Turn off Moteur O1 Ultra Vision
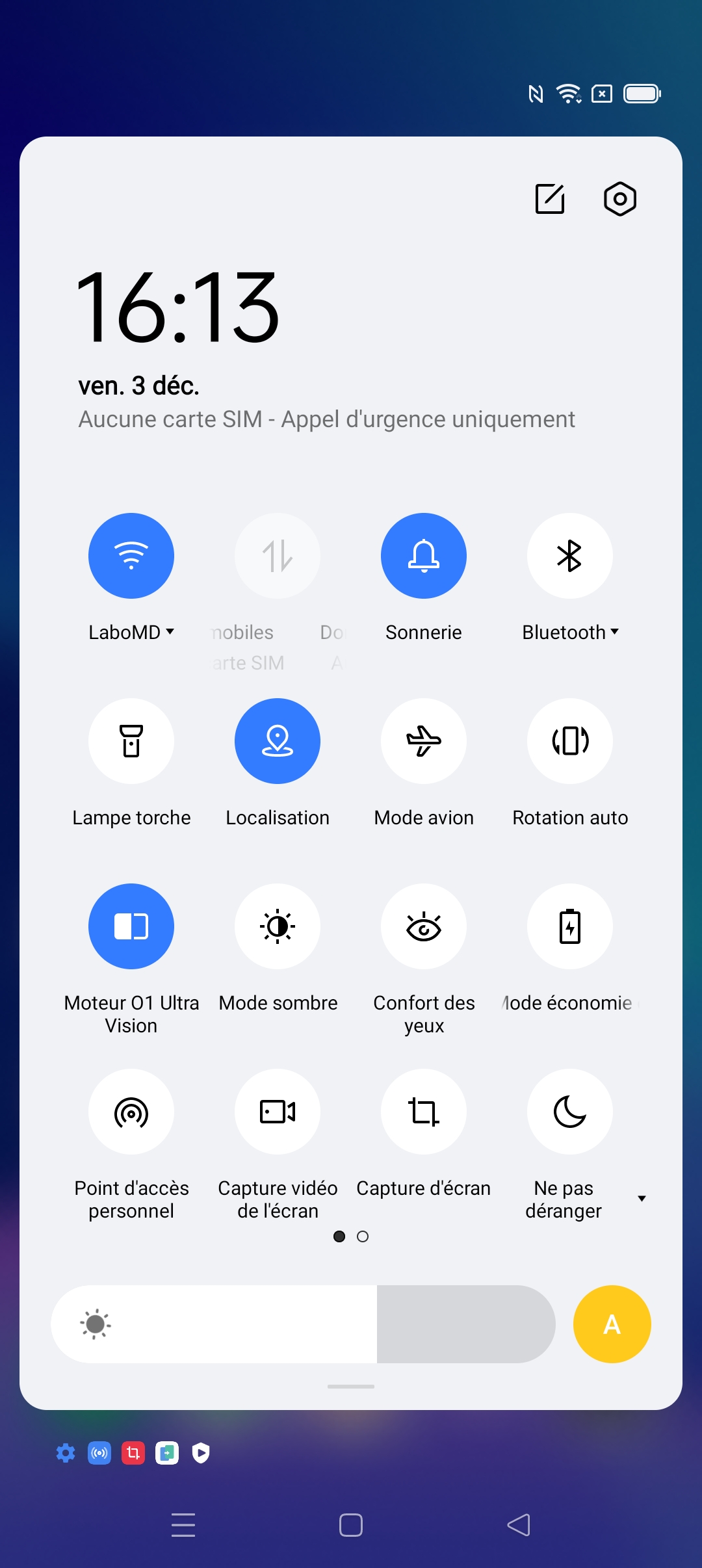 point(131,926)
